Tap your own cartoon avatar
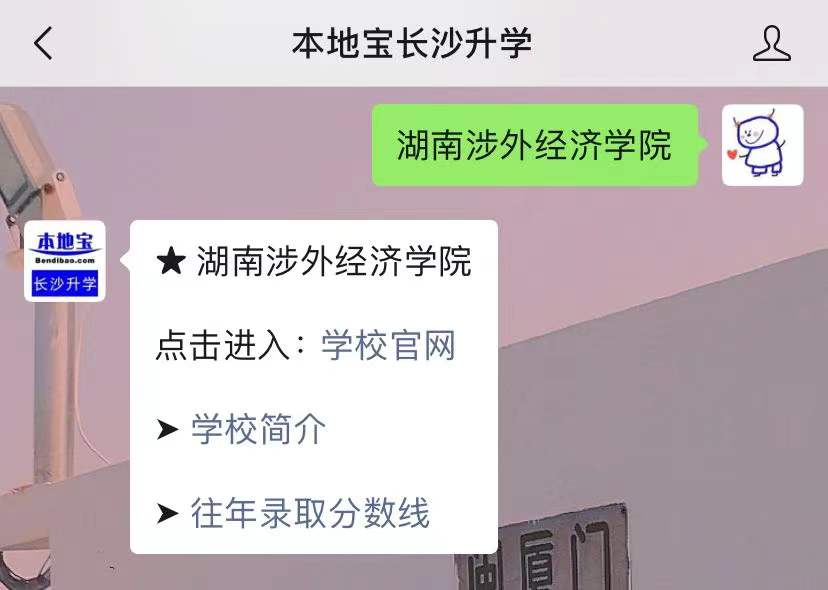The height and width of the screenshot is (590, 828). (x=762, y=145)
